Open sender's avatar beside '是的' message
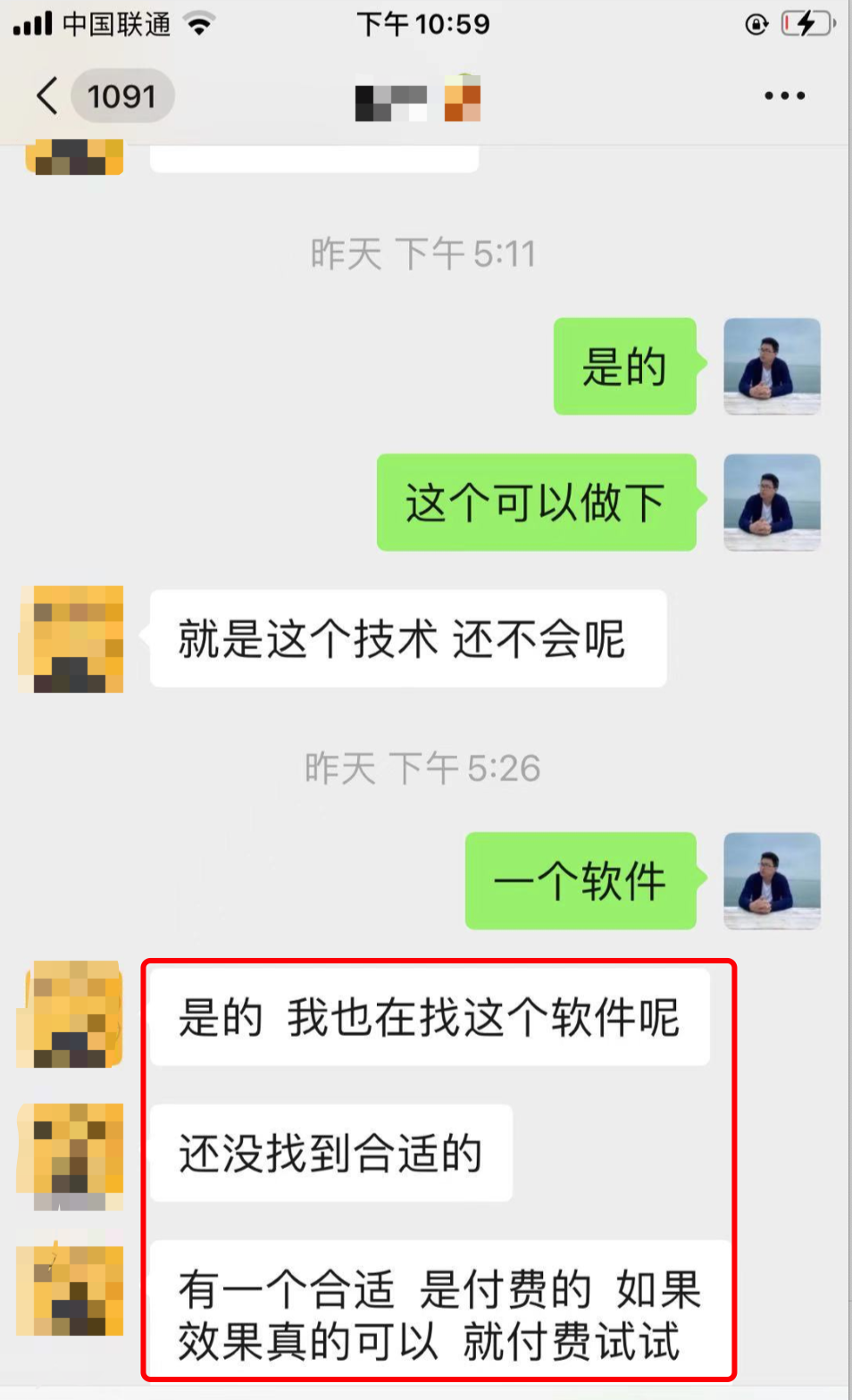852x1400 pixels. (x=772, y=366)
